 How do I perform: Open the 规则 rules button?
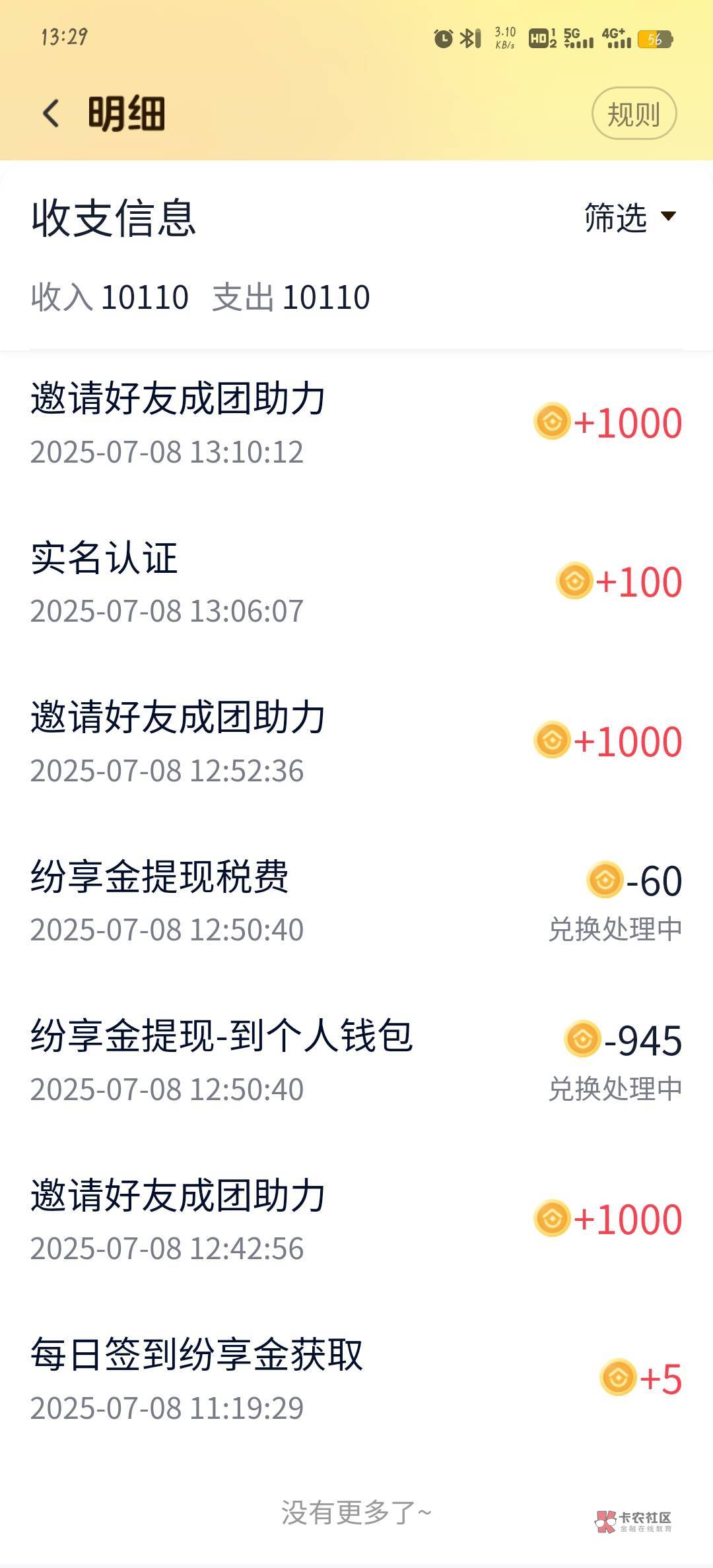[x=634, y=114]
